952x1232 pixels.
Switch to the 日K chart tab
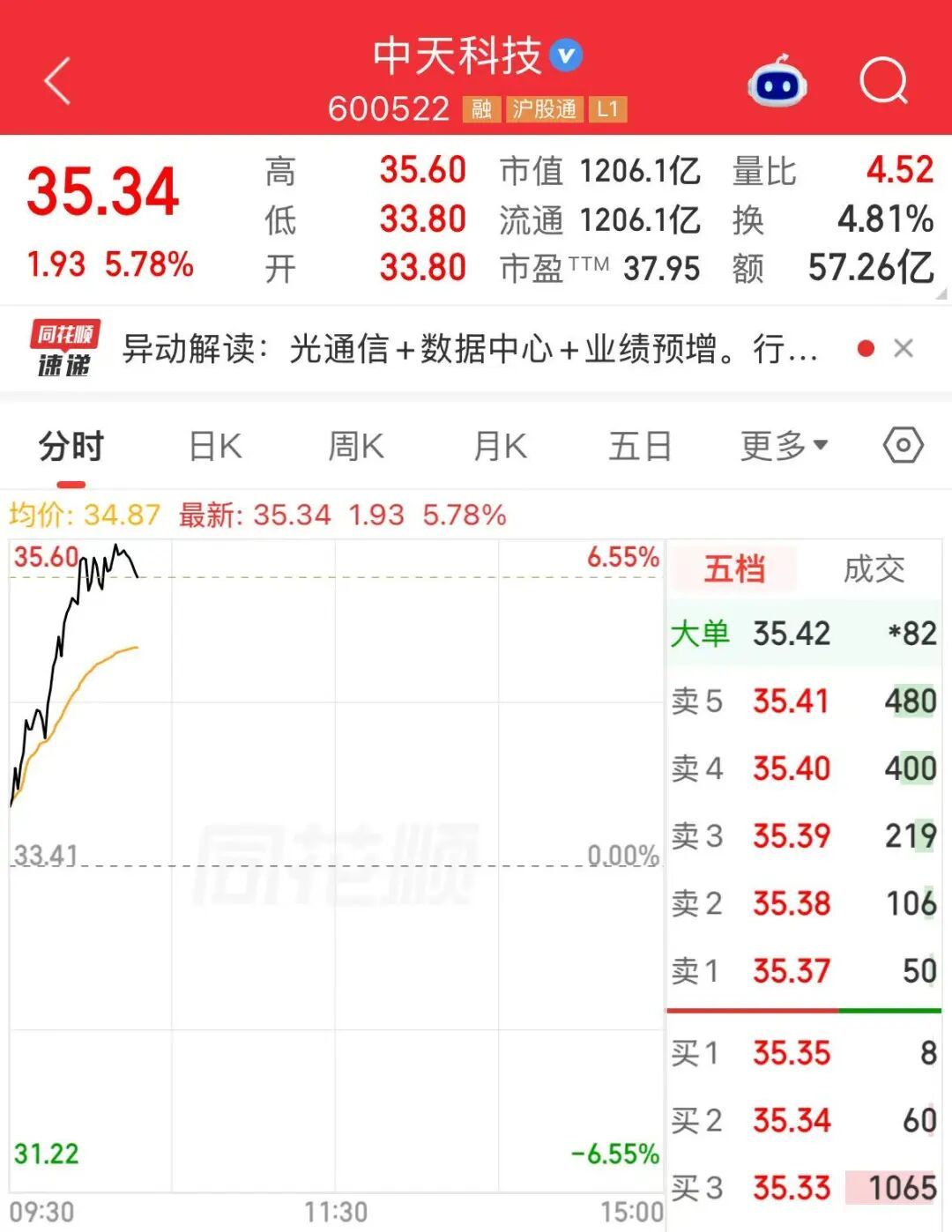[x=215, y=446]
